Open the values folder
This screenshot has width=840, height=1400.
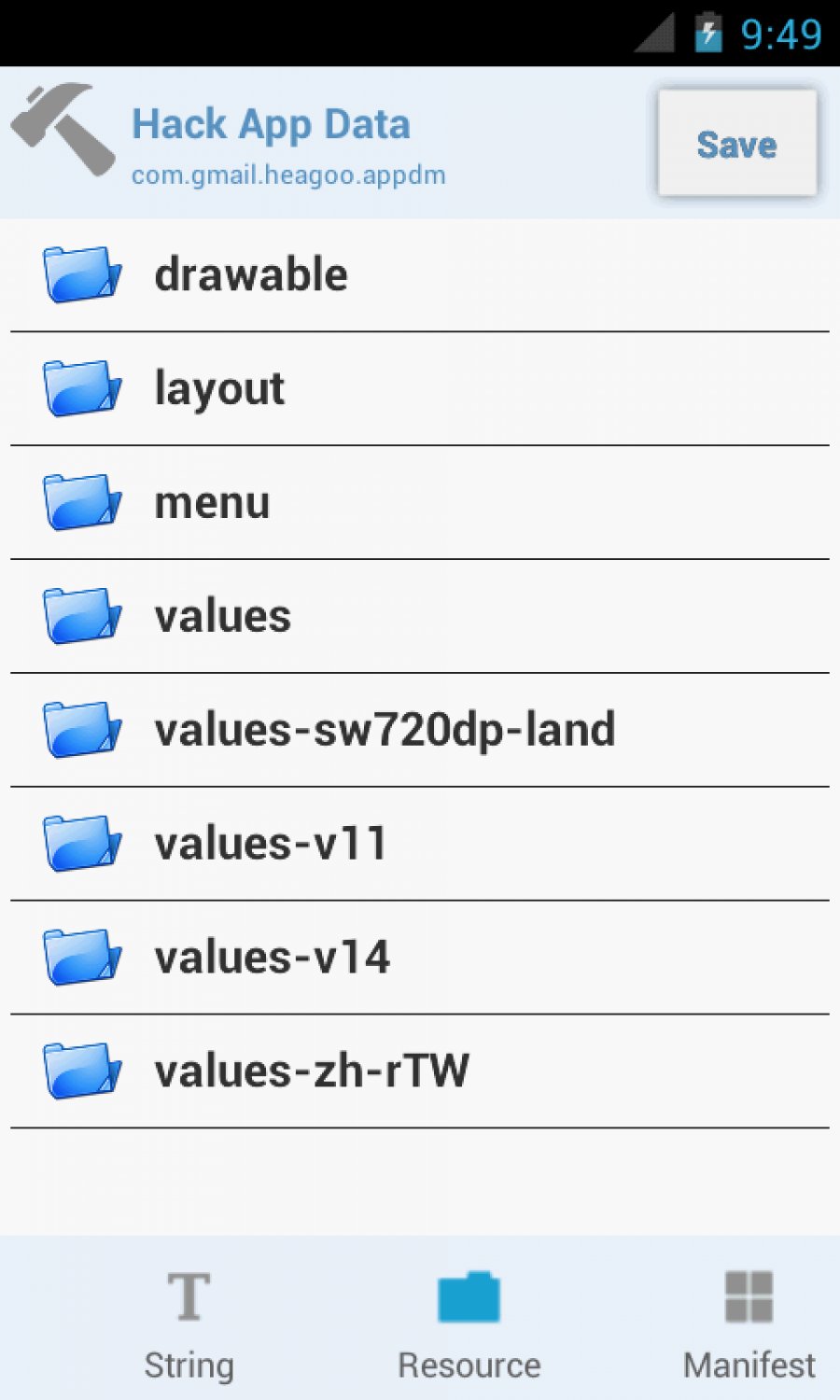point(420,617)
